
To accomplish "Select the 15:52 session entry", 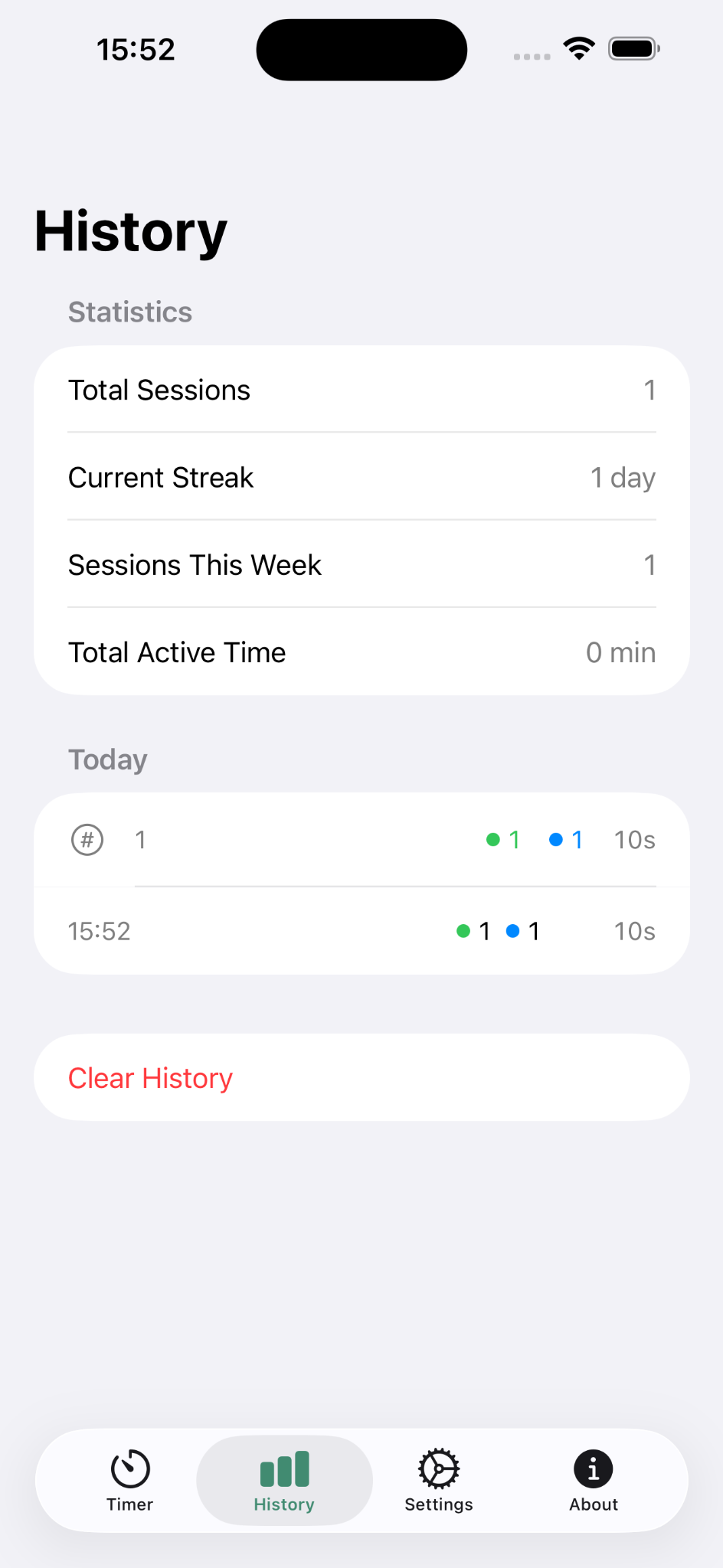I will pos(361,930).
